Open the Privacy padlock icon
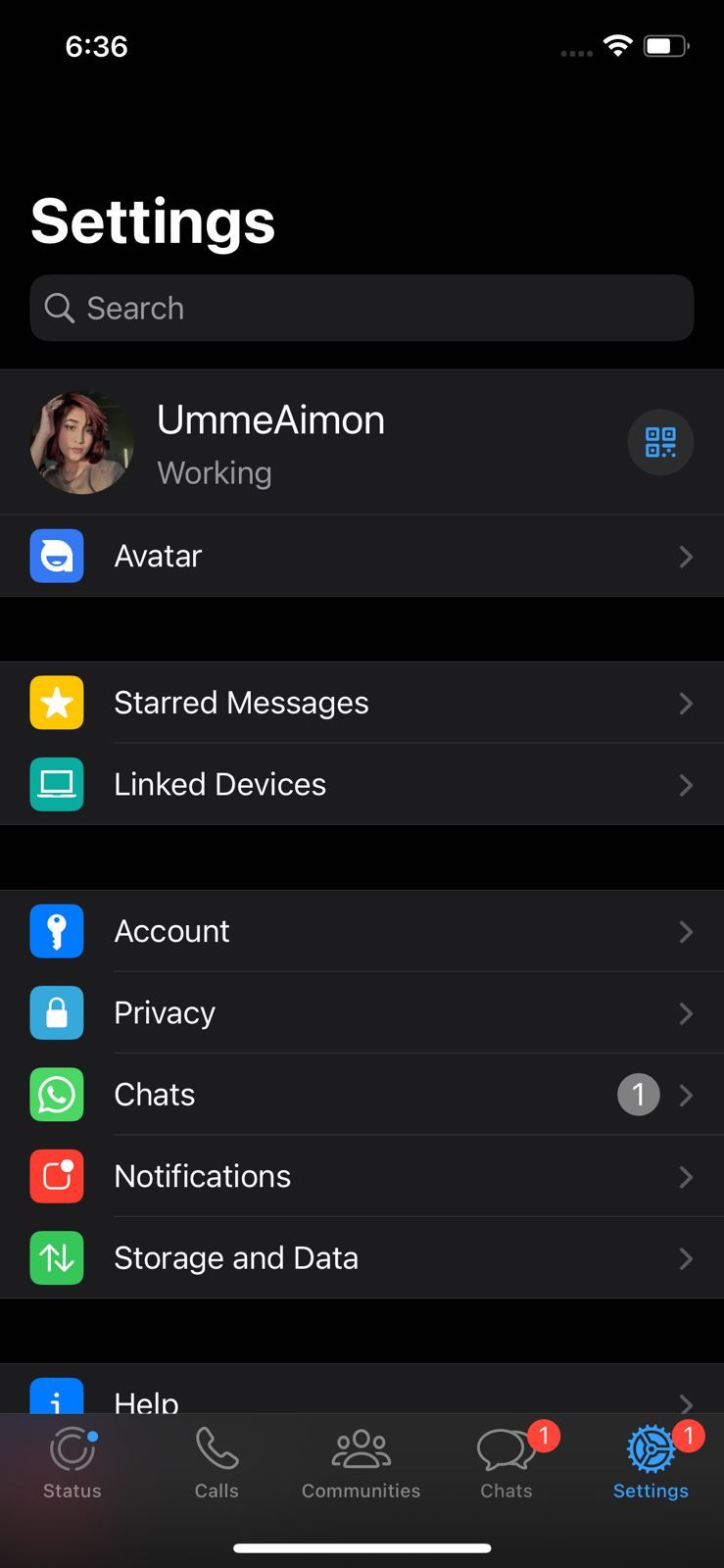Screen dimensions: 724x1568 click(56, 1013)
